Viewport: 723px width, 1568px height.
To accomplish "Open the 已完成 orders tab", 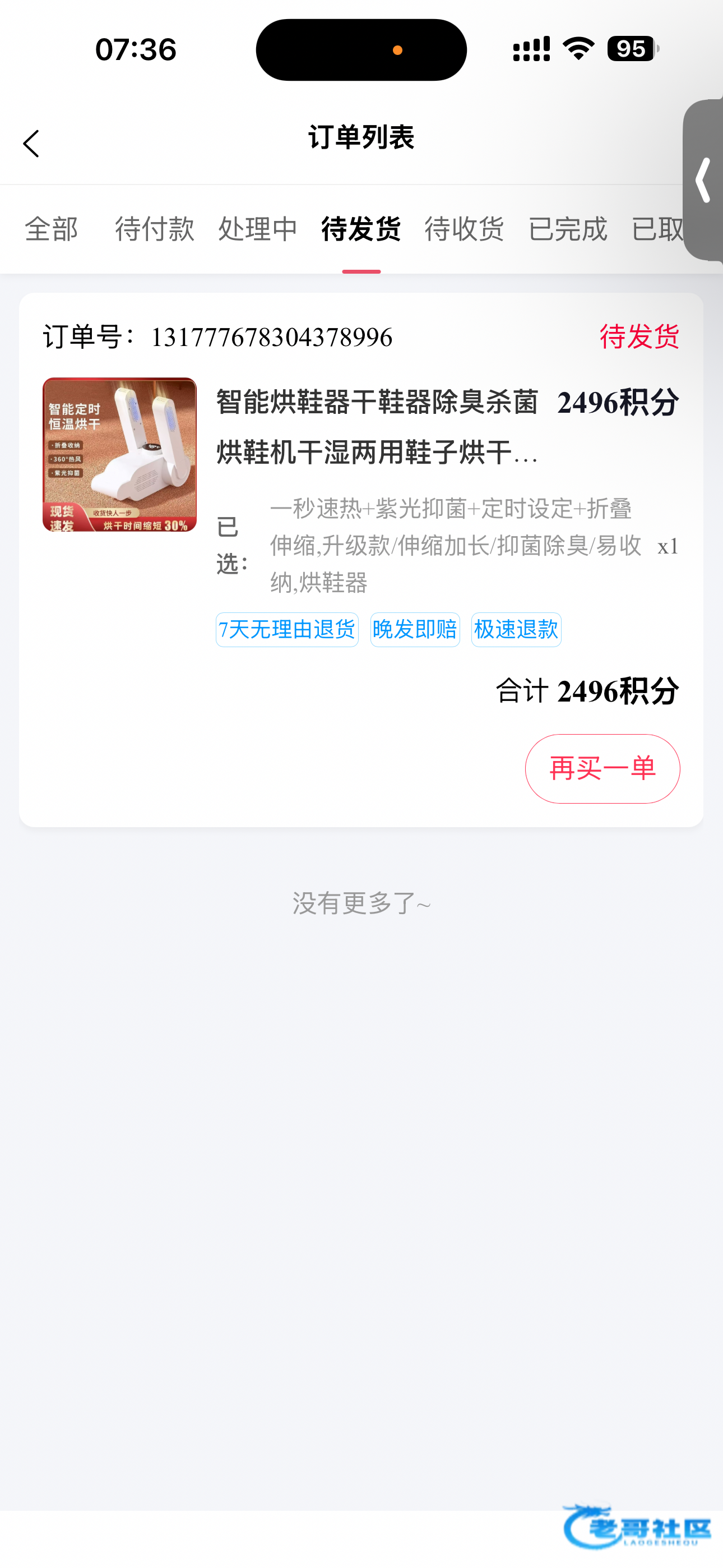I will click(x=567, y=229).
